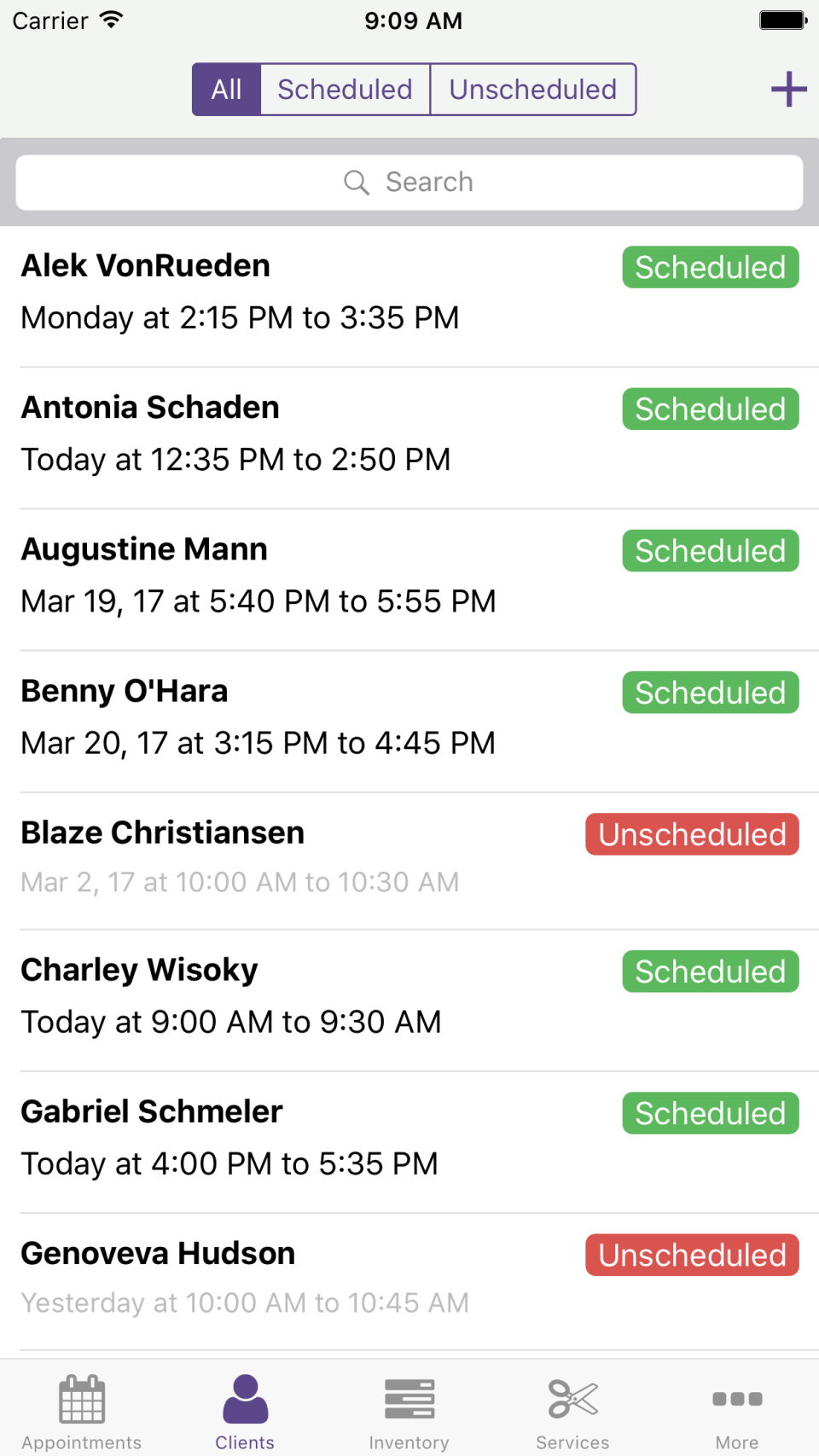Tap the Wi-Fi icon in status bar
819x1456 pixels.
click(x=111, y=19)
